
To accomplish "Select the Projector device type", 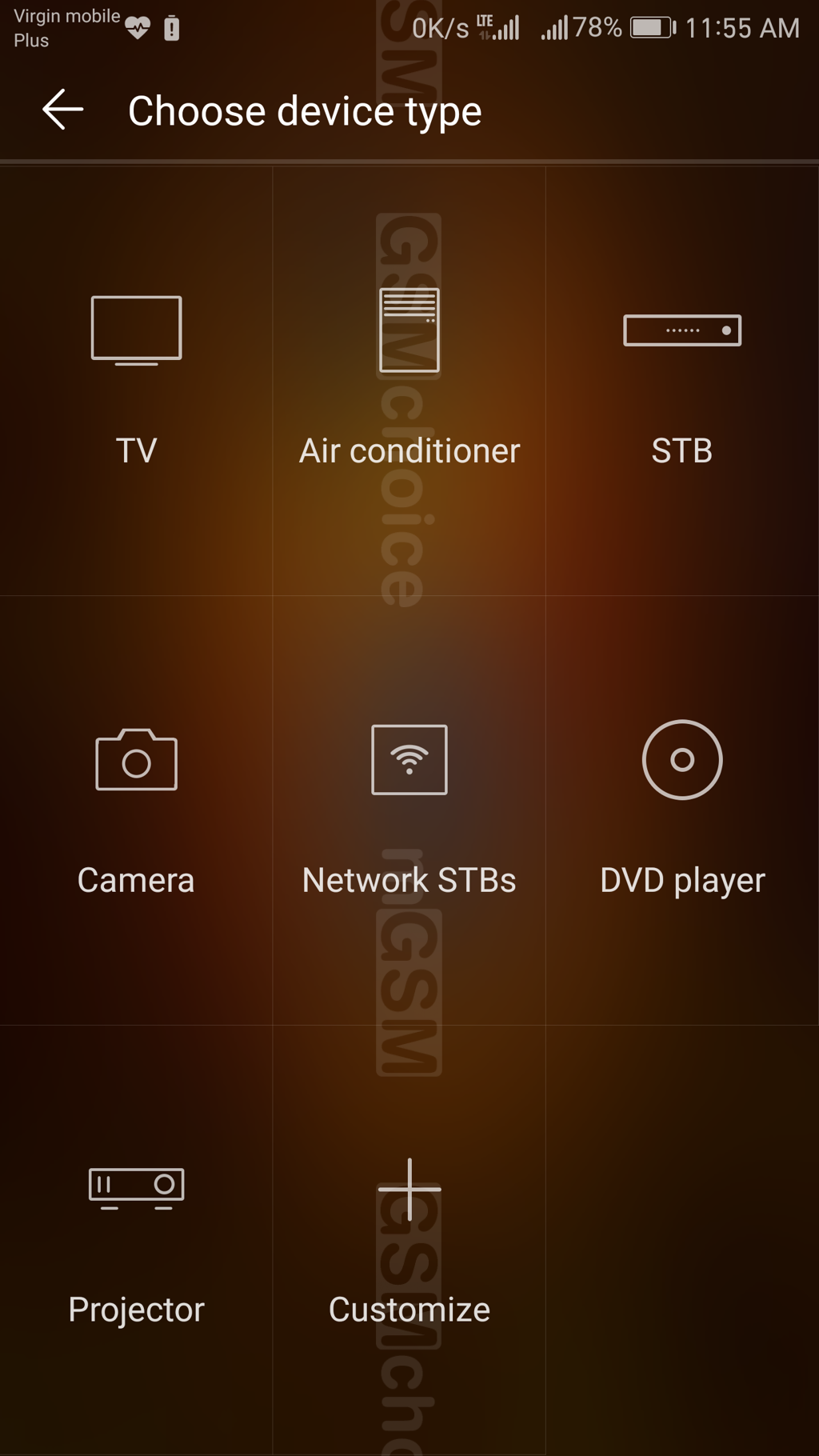I will (x=136, y=1240).
